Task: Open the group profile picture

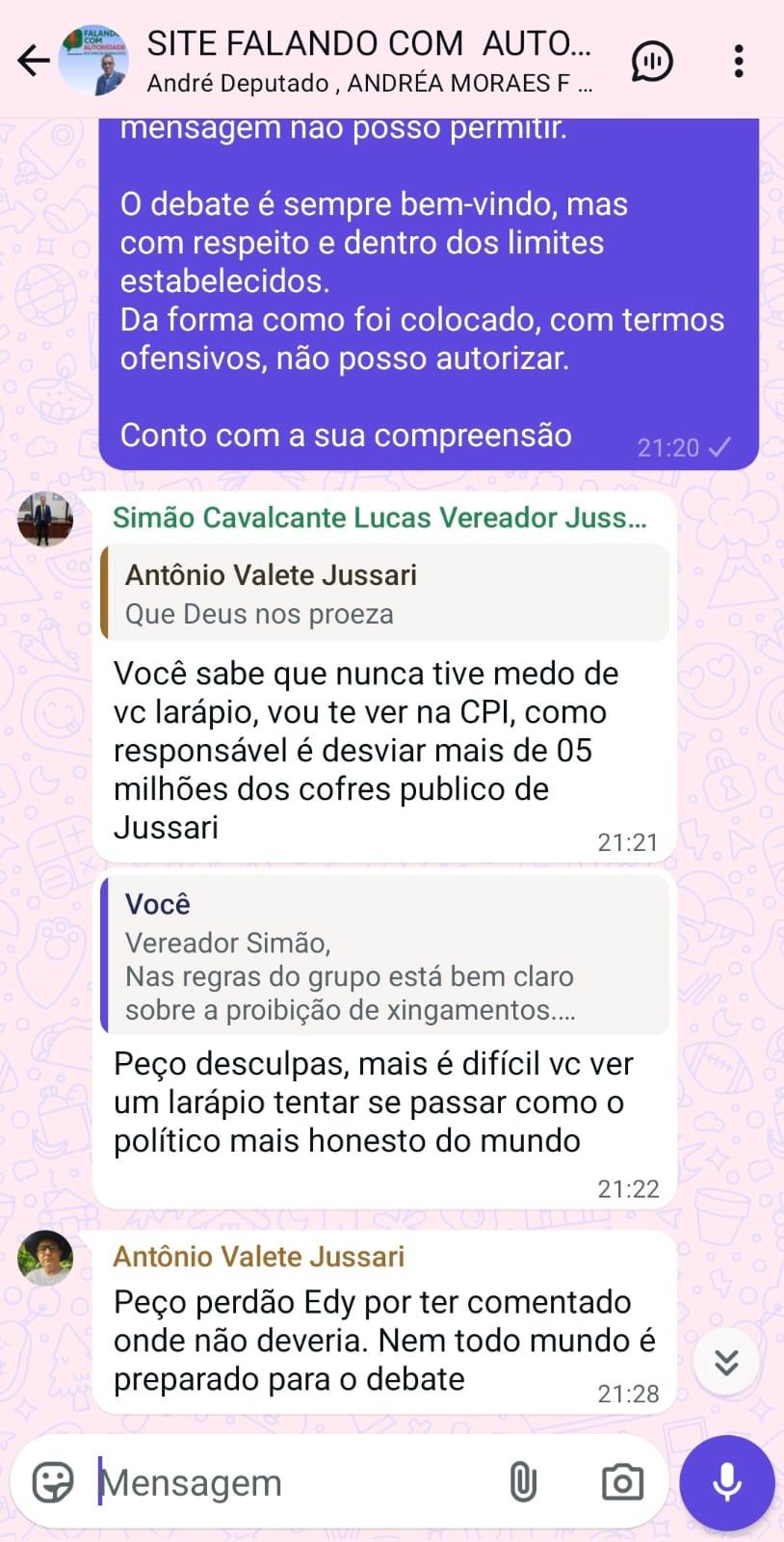Action: pyautogui.click(x=93, y=61)
